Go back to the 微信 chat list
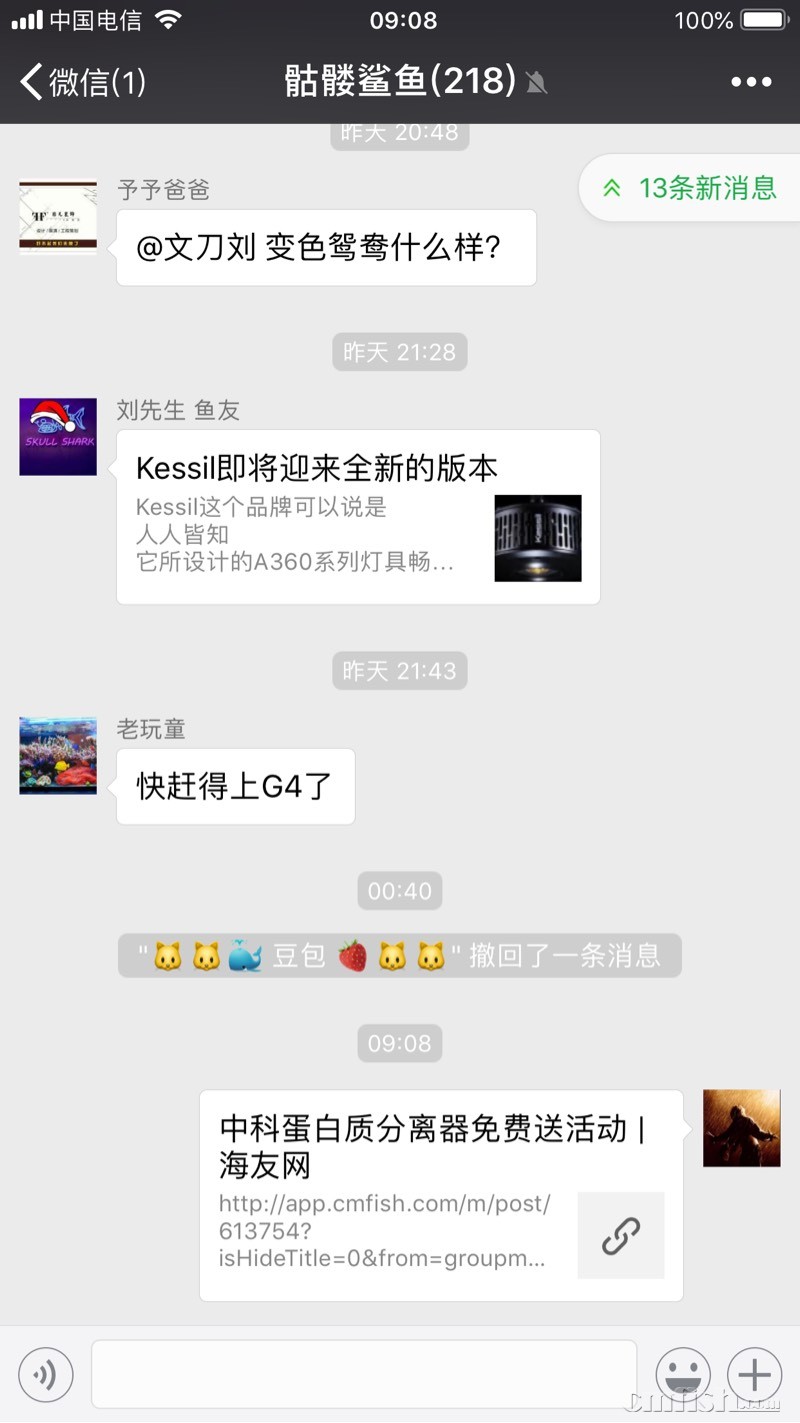 click(x=82, y=81)
